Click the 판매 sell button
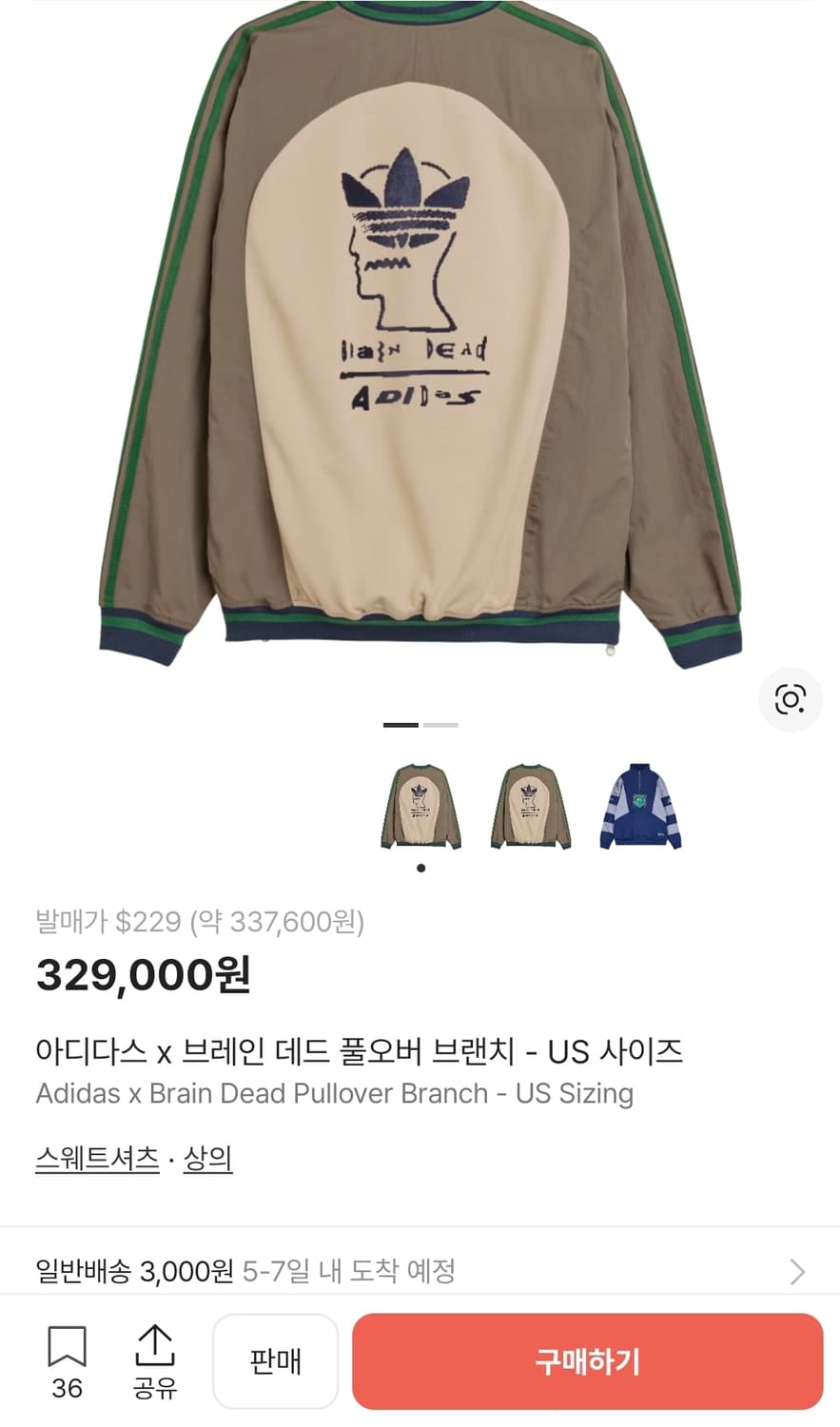 (x=276, y=1360)
